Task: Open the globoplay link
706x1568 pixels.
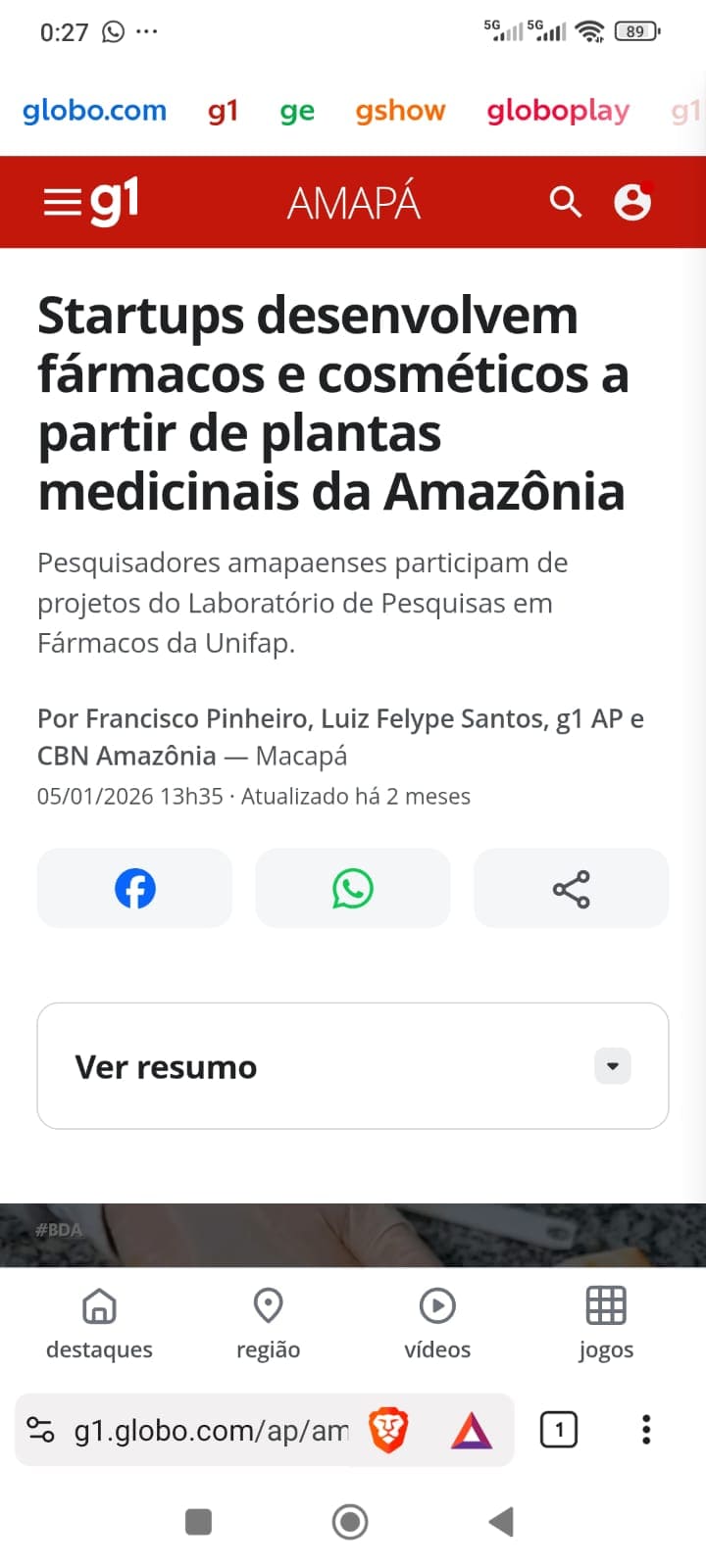Action: coord(557,111)
